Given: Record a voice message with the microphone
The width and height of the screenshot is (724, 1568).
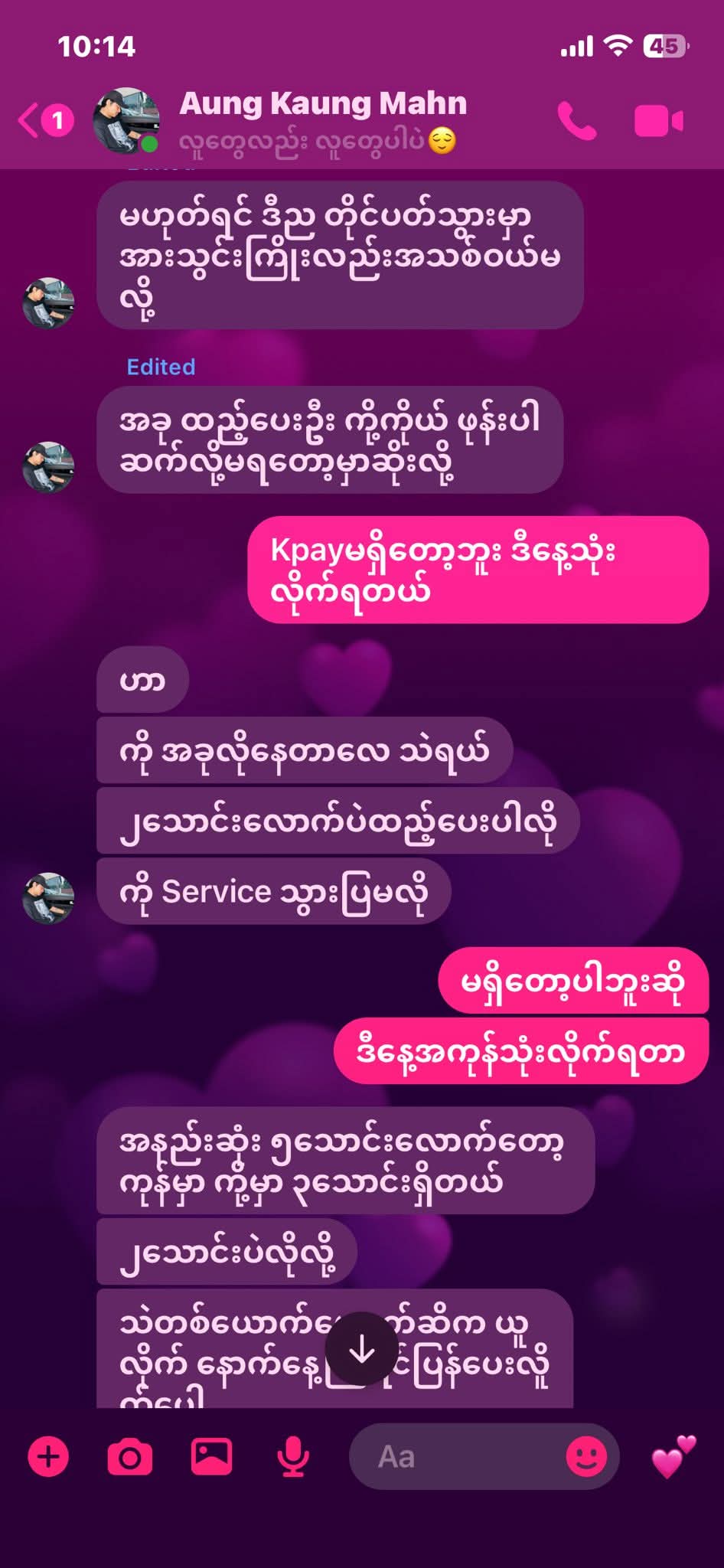Looking at the screenshot, I should pyautogui.click(x=293, y=1456).
